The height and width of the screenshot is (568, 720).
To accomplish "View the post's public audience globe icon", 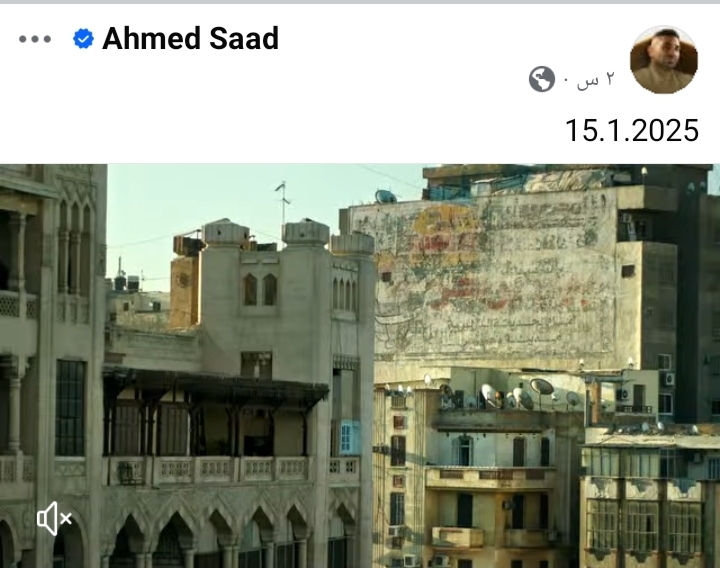I will click(x=542, y=79).
